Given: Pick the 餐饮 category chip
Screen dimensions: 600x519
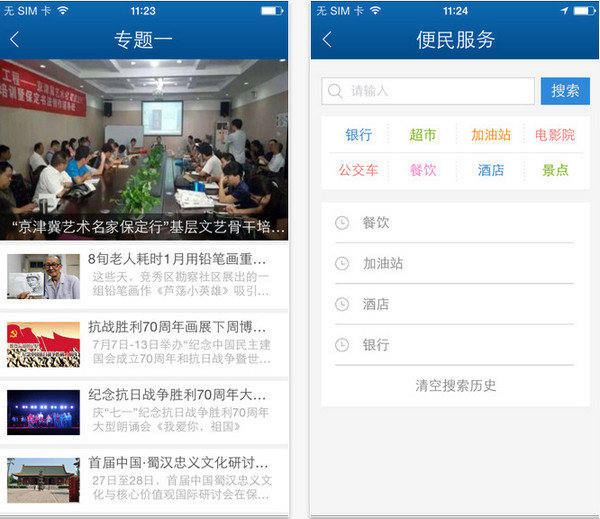Looking at the screenshot, I should (x=423, y=170).
